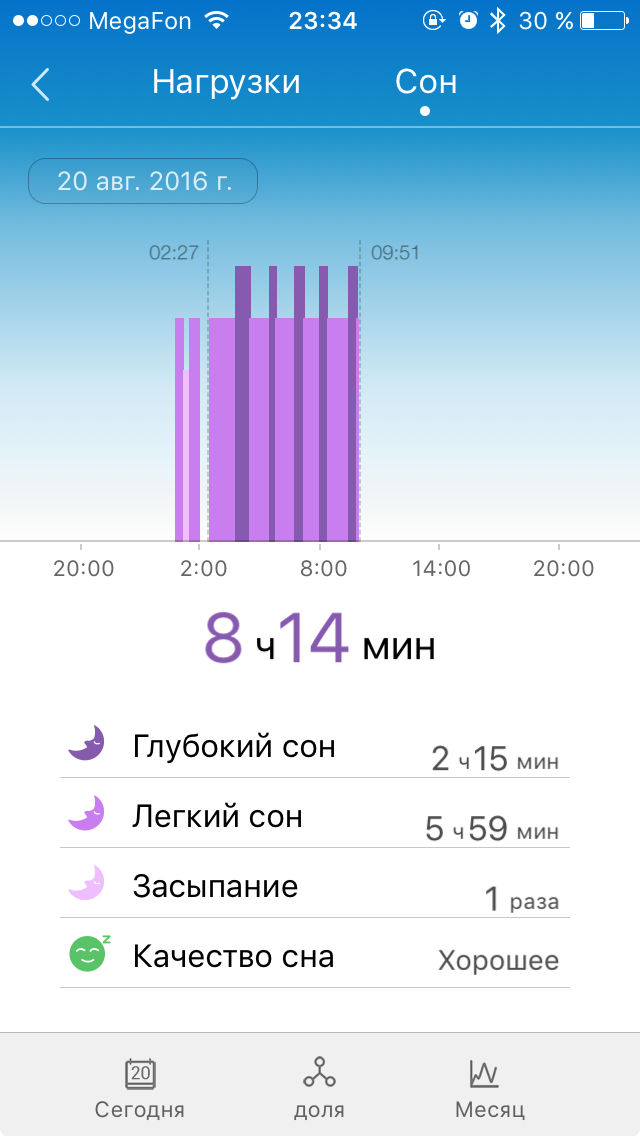Select the Сон tab
The image size is (640, 1136).
(x=426, y=82)
